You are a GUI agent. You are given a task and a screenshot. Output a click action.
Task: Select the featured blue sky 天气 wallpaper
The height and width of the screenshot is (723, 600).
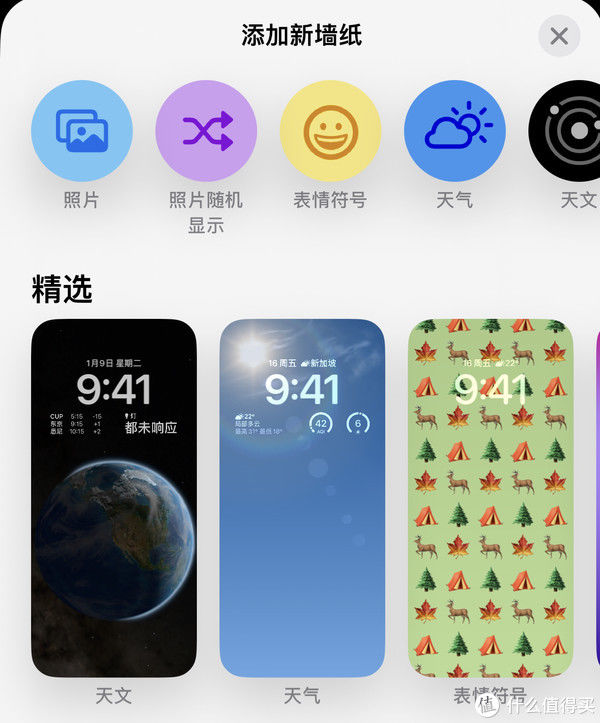[302, 498]
